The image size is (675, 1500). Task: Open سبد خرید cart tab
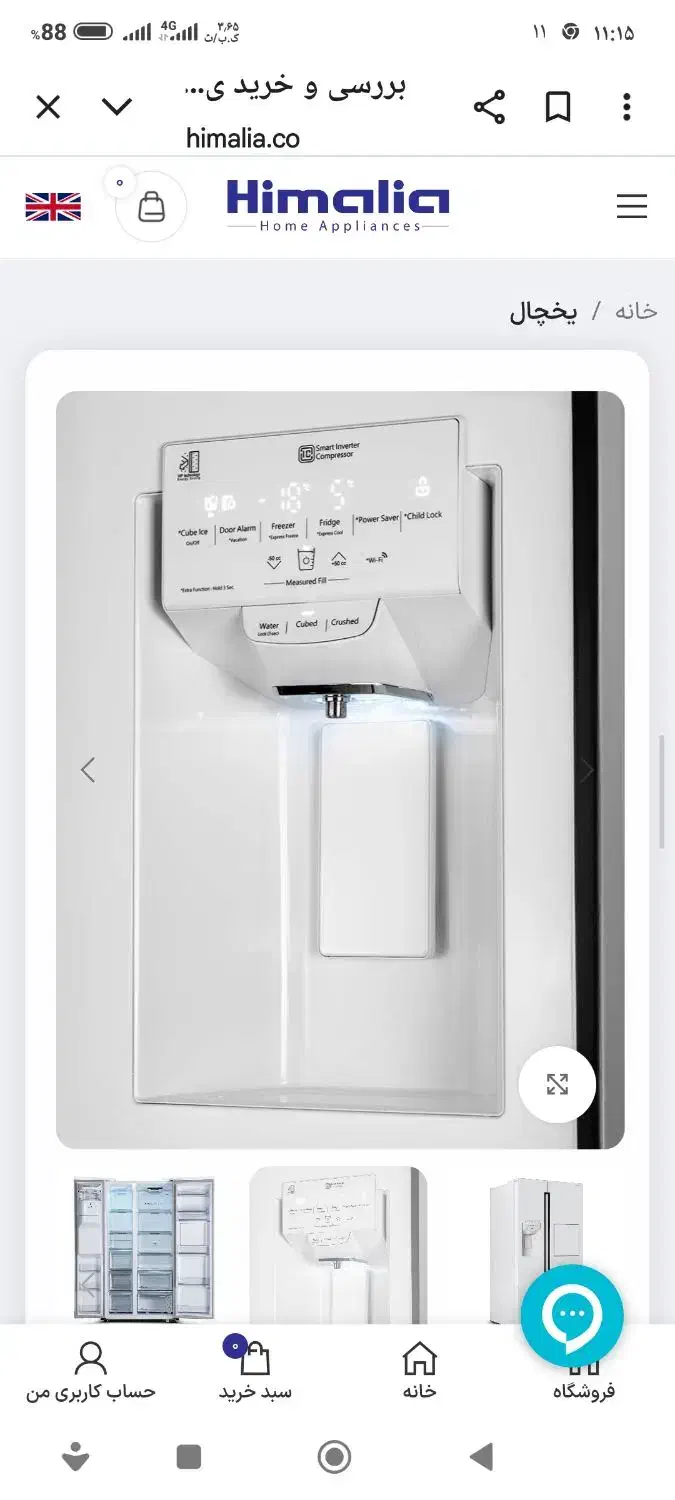coord(255,1372)
